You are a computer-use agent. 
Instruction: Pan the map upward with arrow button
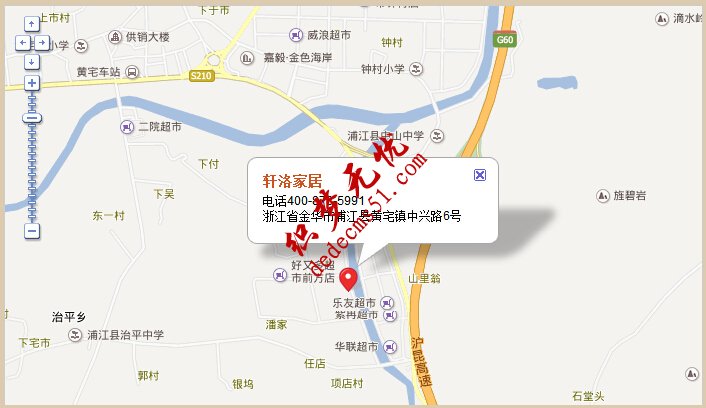[31, 24]
